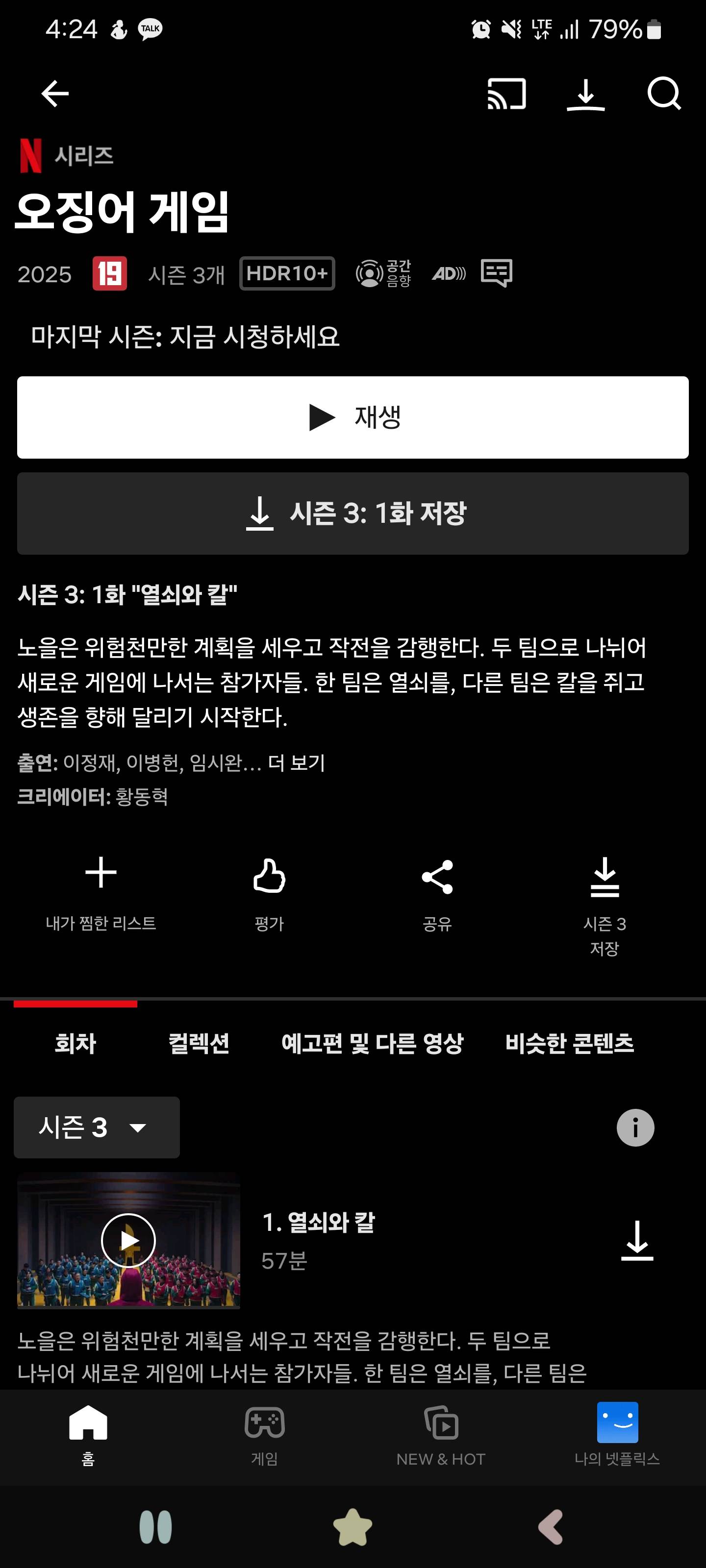Switch to the 비슷한 콘텐츠 tab
The height and width of the screenshot is (1568, 706).
coord(570,1043)
